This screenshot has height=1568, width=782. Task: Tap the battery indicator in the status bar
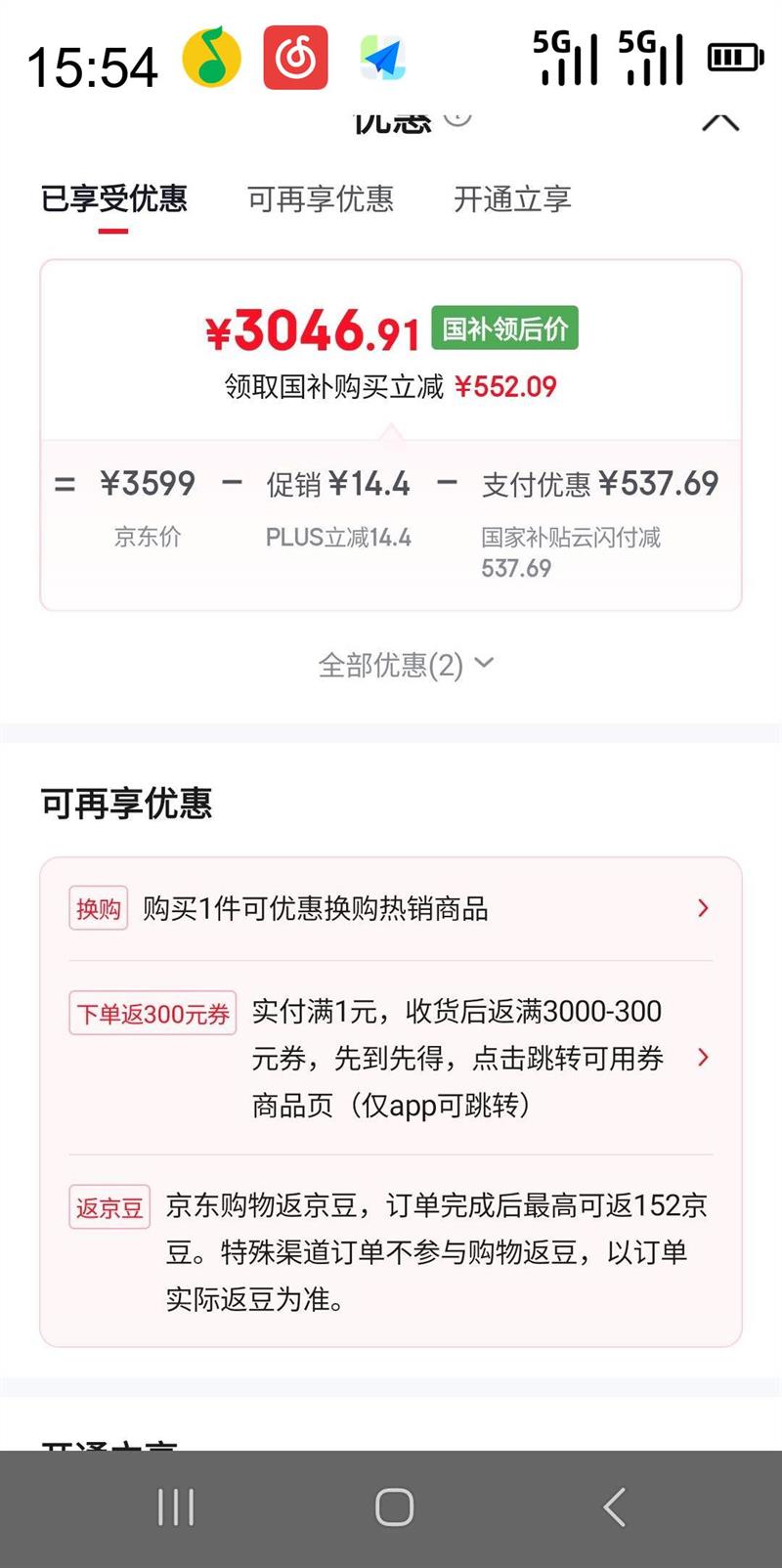tap(735, 57)
